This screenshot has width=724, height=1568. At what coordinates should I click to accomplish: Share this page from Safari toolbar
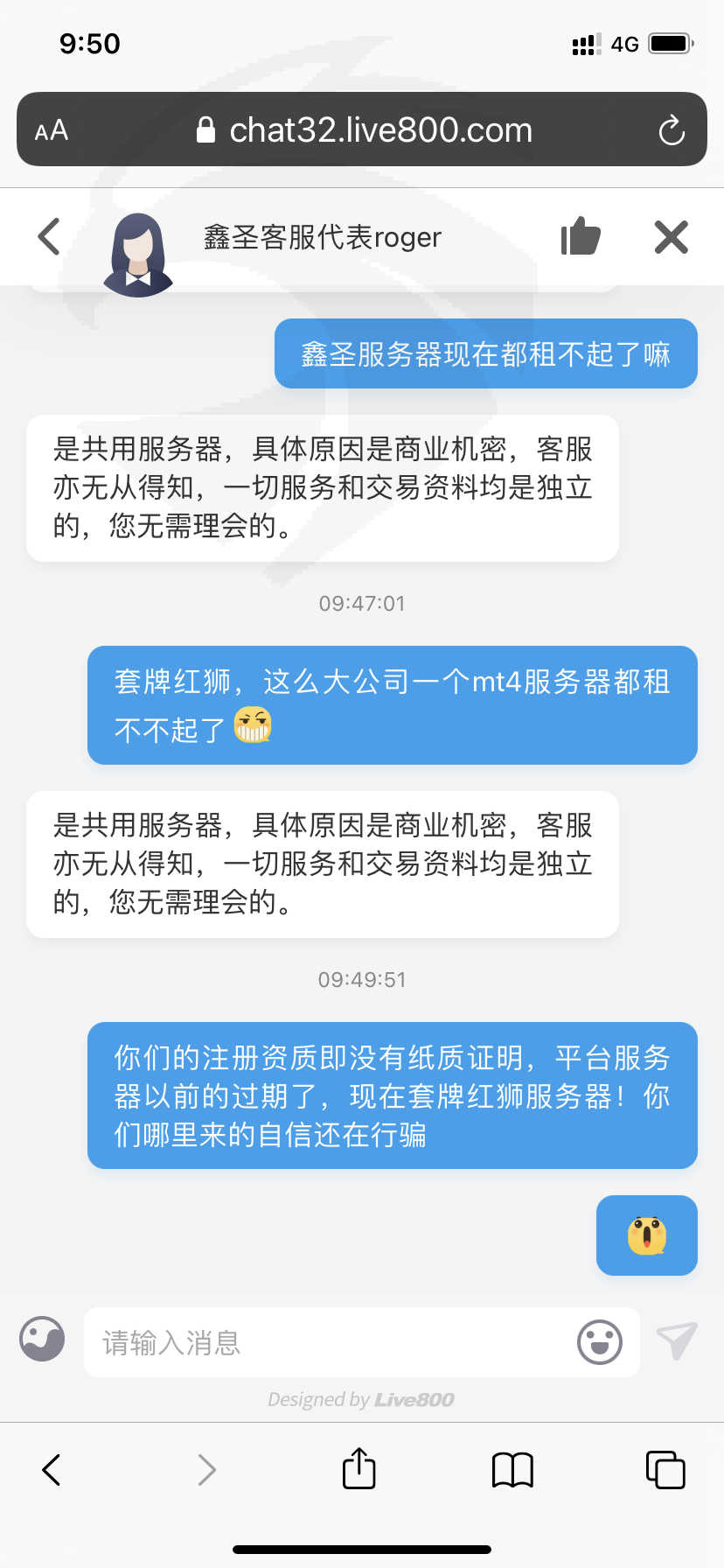point(359,1468)
